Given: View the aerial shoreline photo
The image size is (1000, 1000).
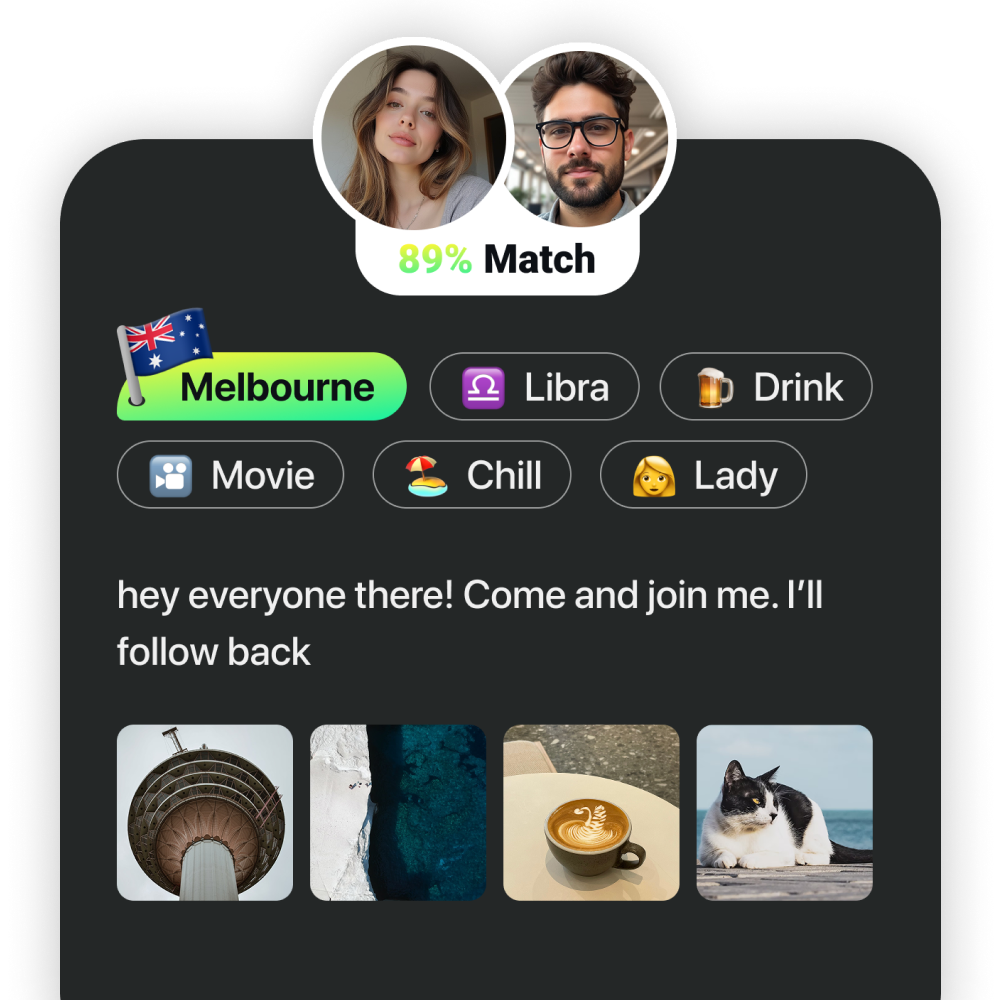Looking at the screenshot, I should coord(398,813).
